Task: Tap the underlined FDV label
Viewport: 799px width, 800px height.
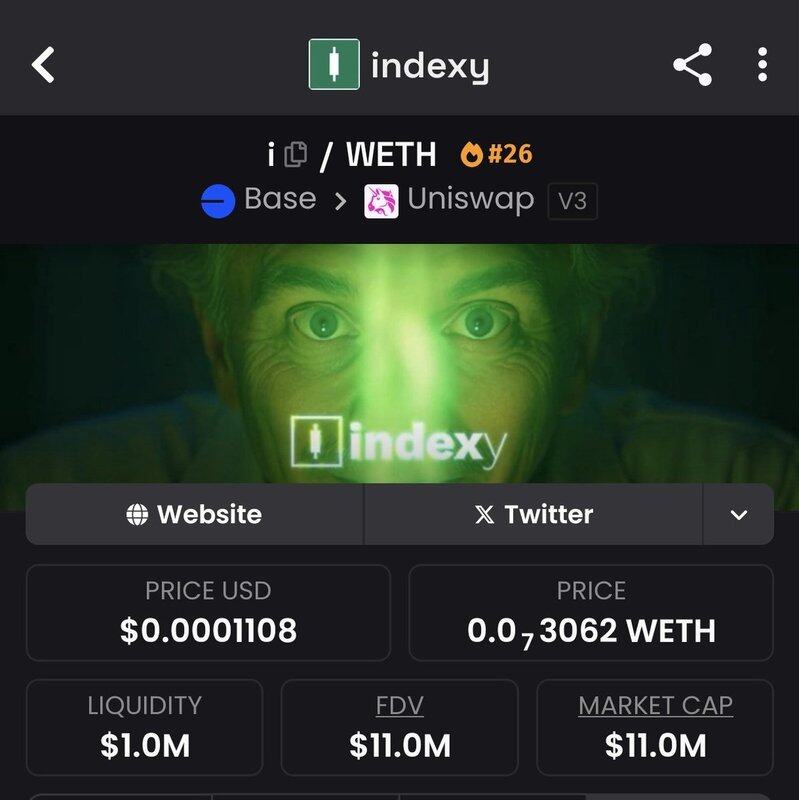Action: [x=399, y=705]
